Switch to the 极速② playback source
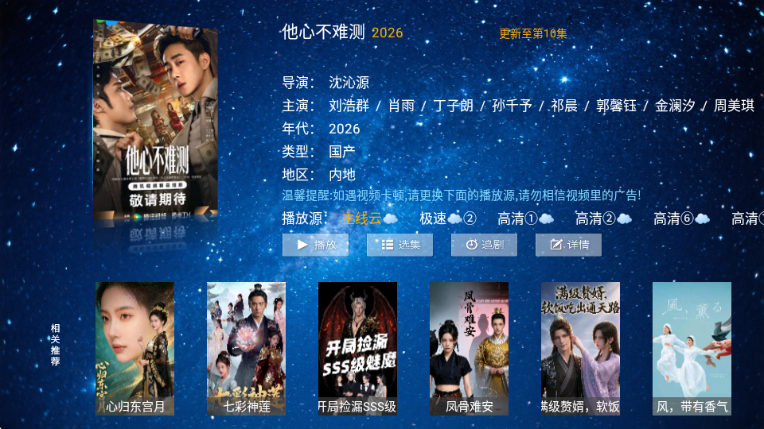764x429 pixels. 447,219
